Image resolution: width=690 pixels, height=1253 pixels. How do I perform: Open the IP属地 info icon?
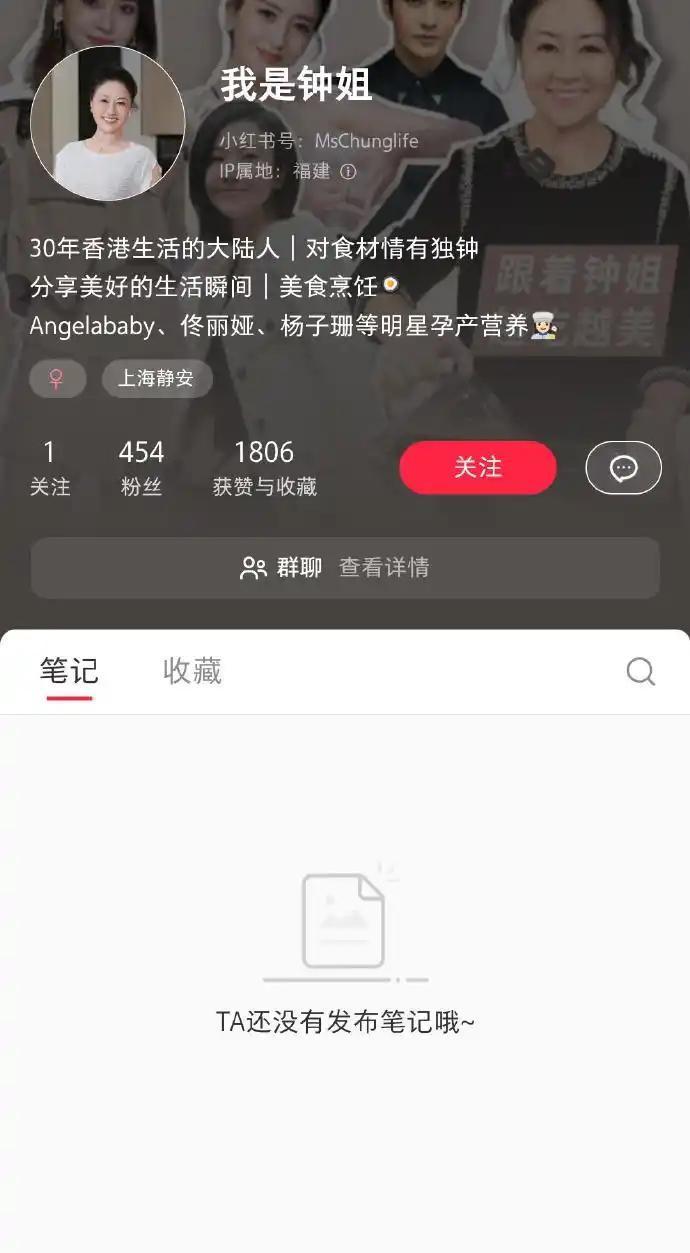tap(348, 171)
